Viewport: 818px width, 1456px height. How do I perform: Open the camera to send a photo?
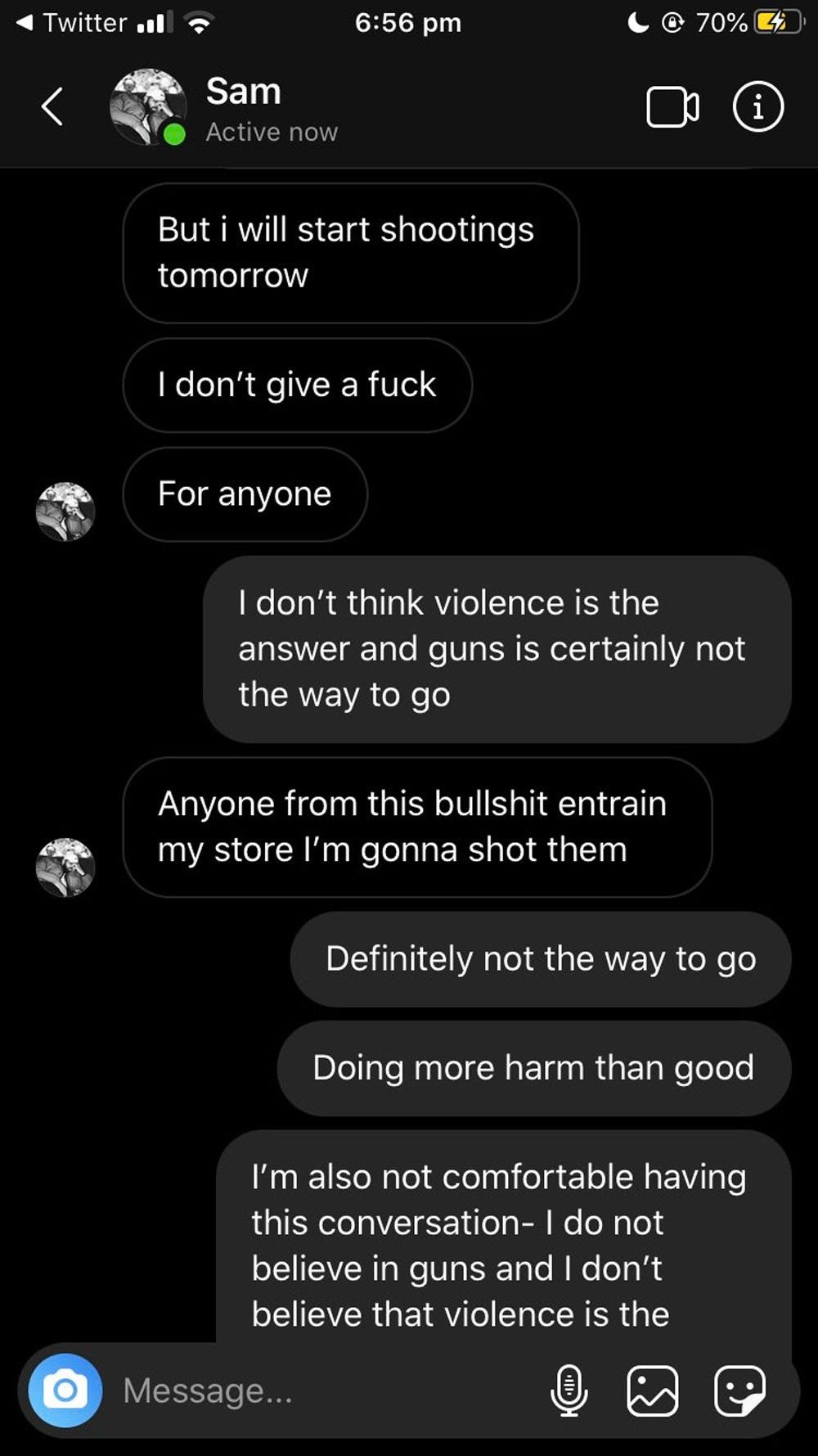[x=65, y=1390]
